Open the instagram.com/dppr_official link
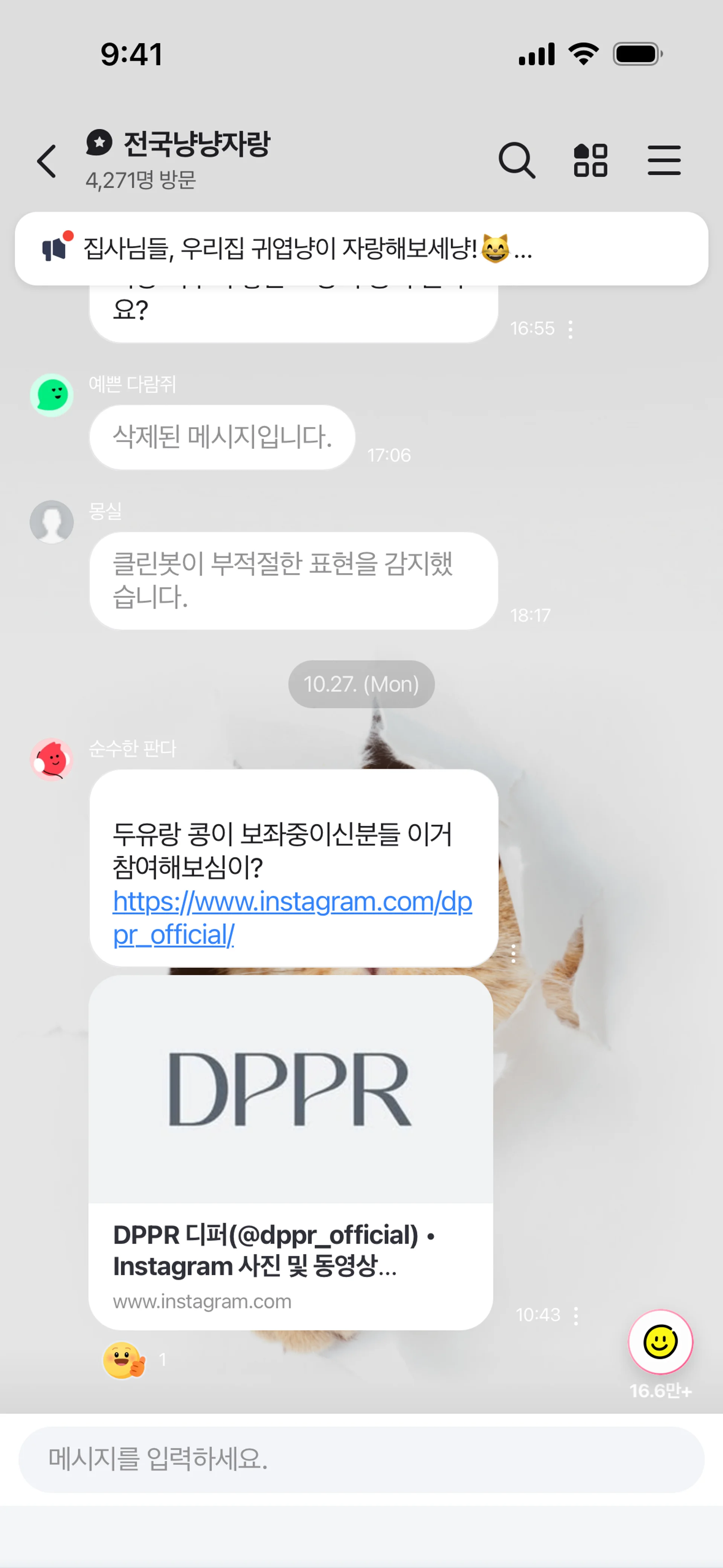This screenshot has height=1568, width=723. click(x=292, y=917)
